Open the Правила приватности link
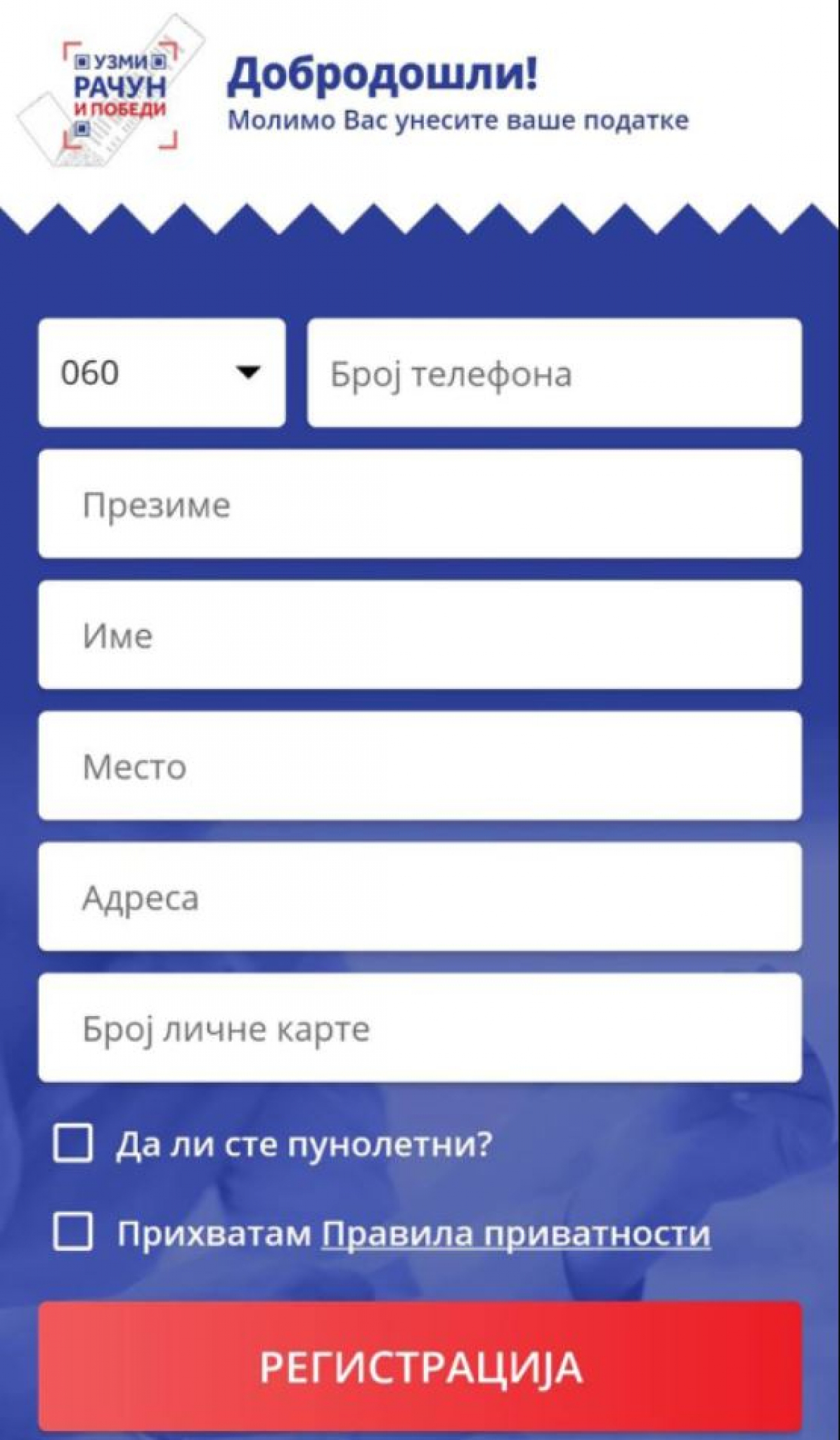The image size is (840, 1440). click(515, 1233)
